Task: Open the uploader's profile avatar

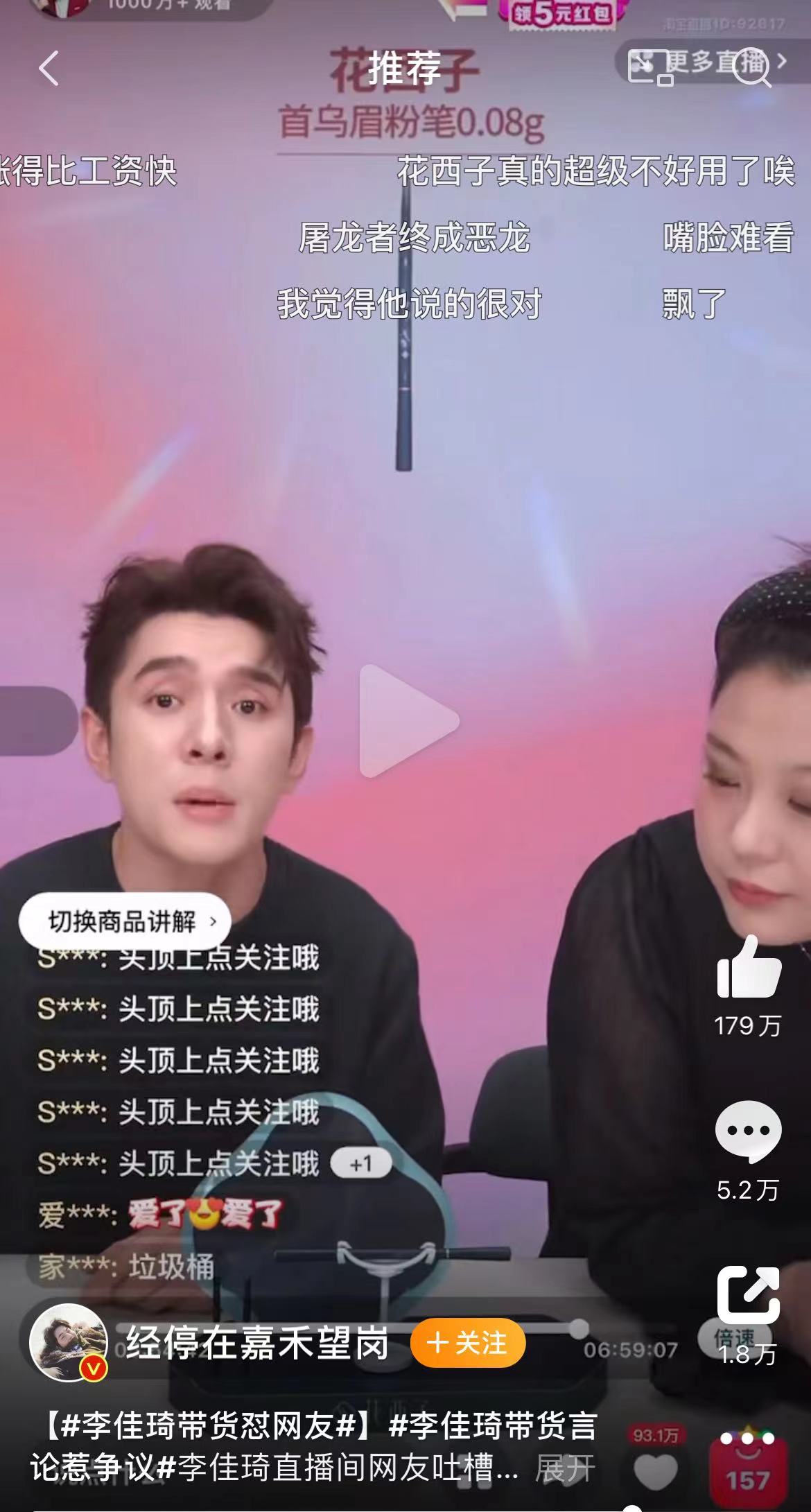Action: point(68,1342)
